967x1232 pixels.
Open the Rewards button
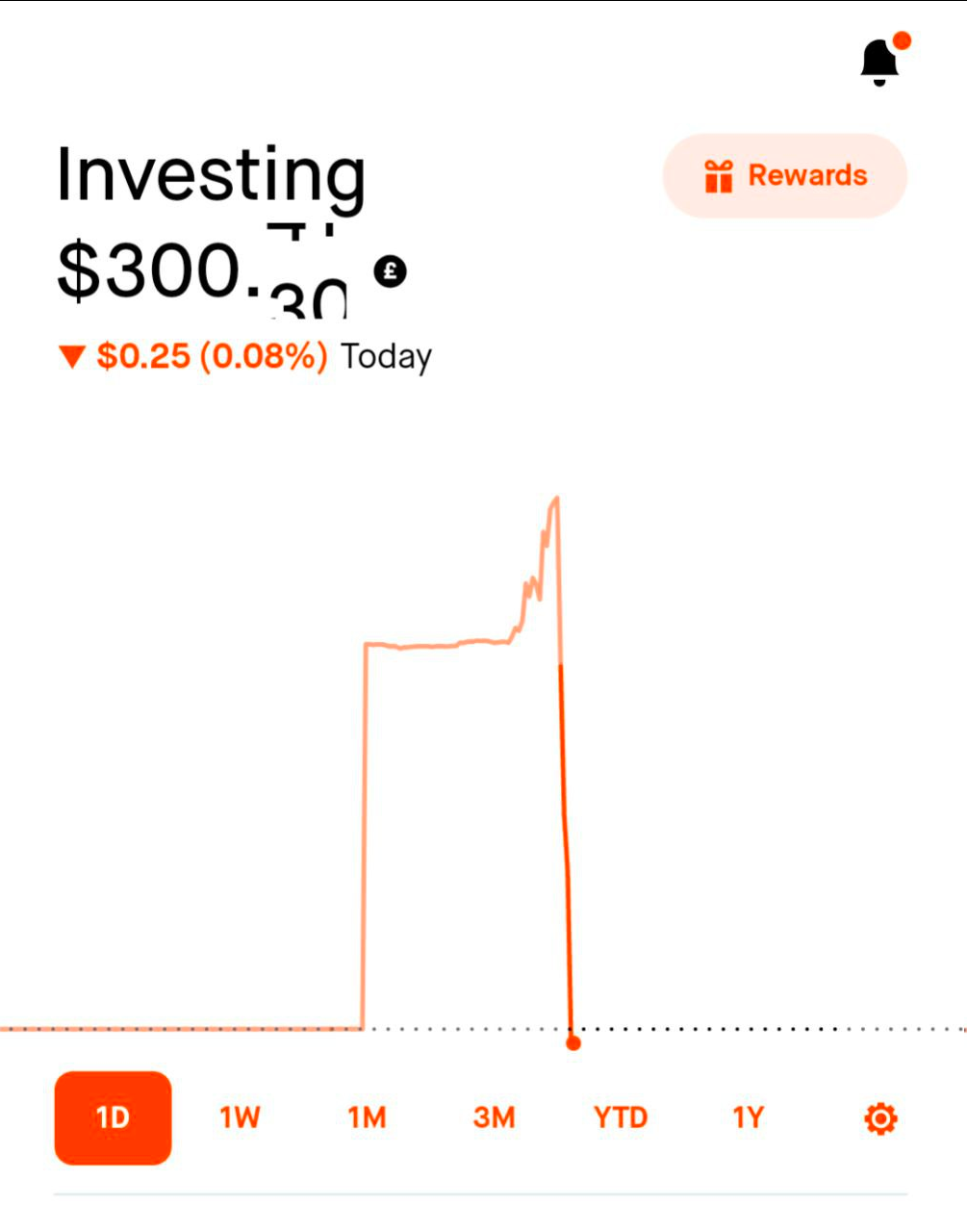785,176
